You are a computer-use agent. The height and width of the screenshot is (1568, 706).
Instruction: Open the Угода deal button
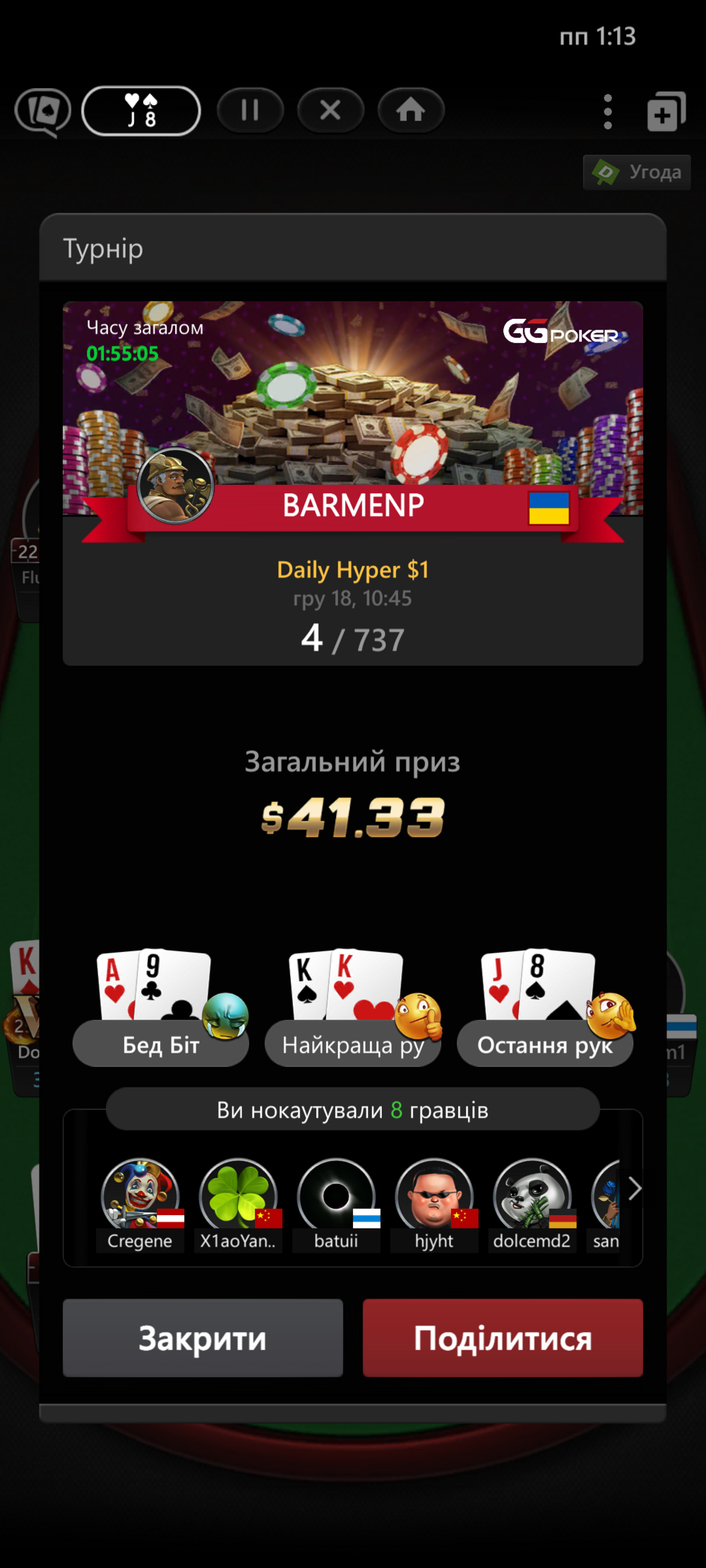(637, 172)
